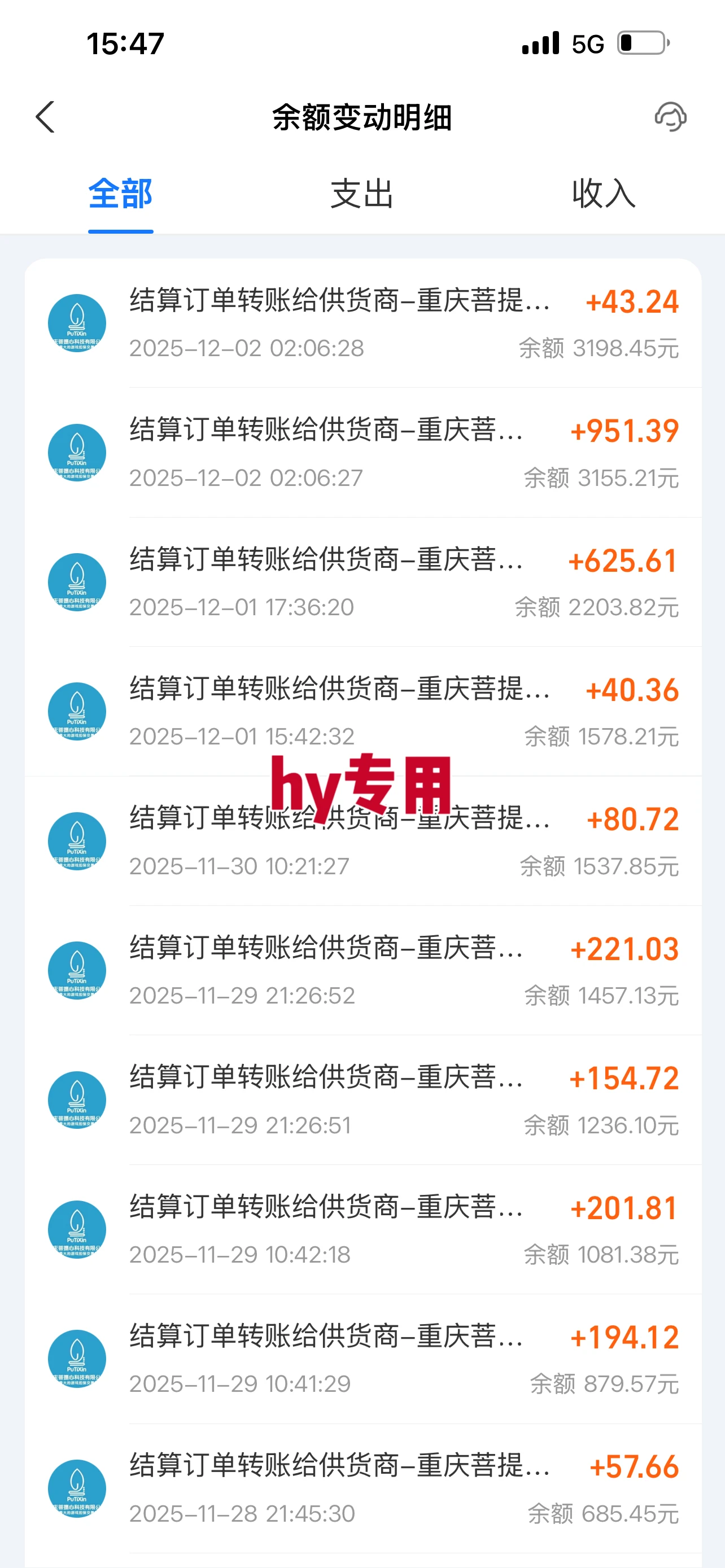Select the currently active 全部 tab

tap(120, 195)
